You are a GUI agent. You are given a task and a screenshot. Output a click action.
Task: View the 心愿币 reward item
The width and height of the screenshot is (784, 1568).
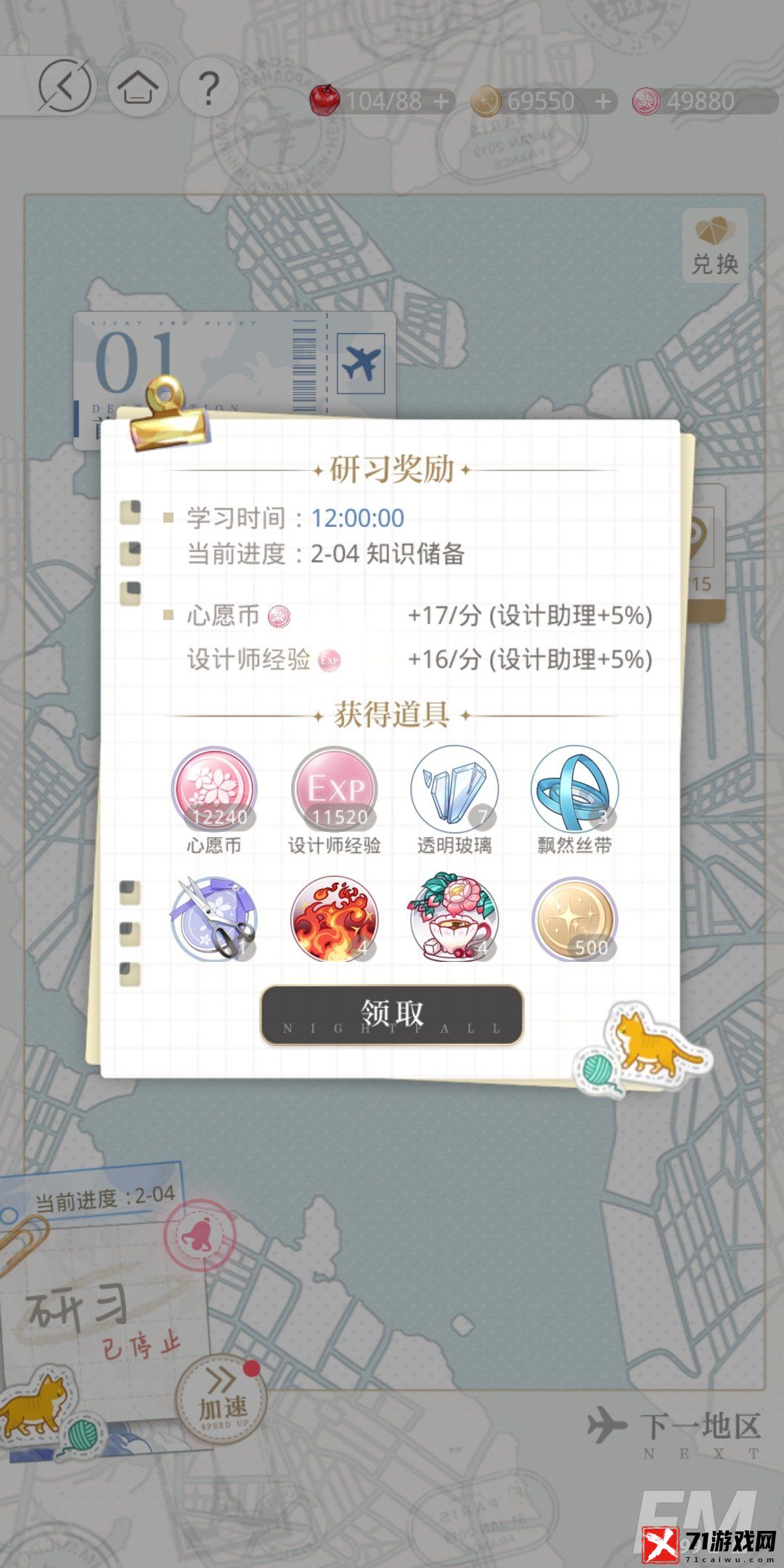coord(214,790)
